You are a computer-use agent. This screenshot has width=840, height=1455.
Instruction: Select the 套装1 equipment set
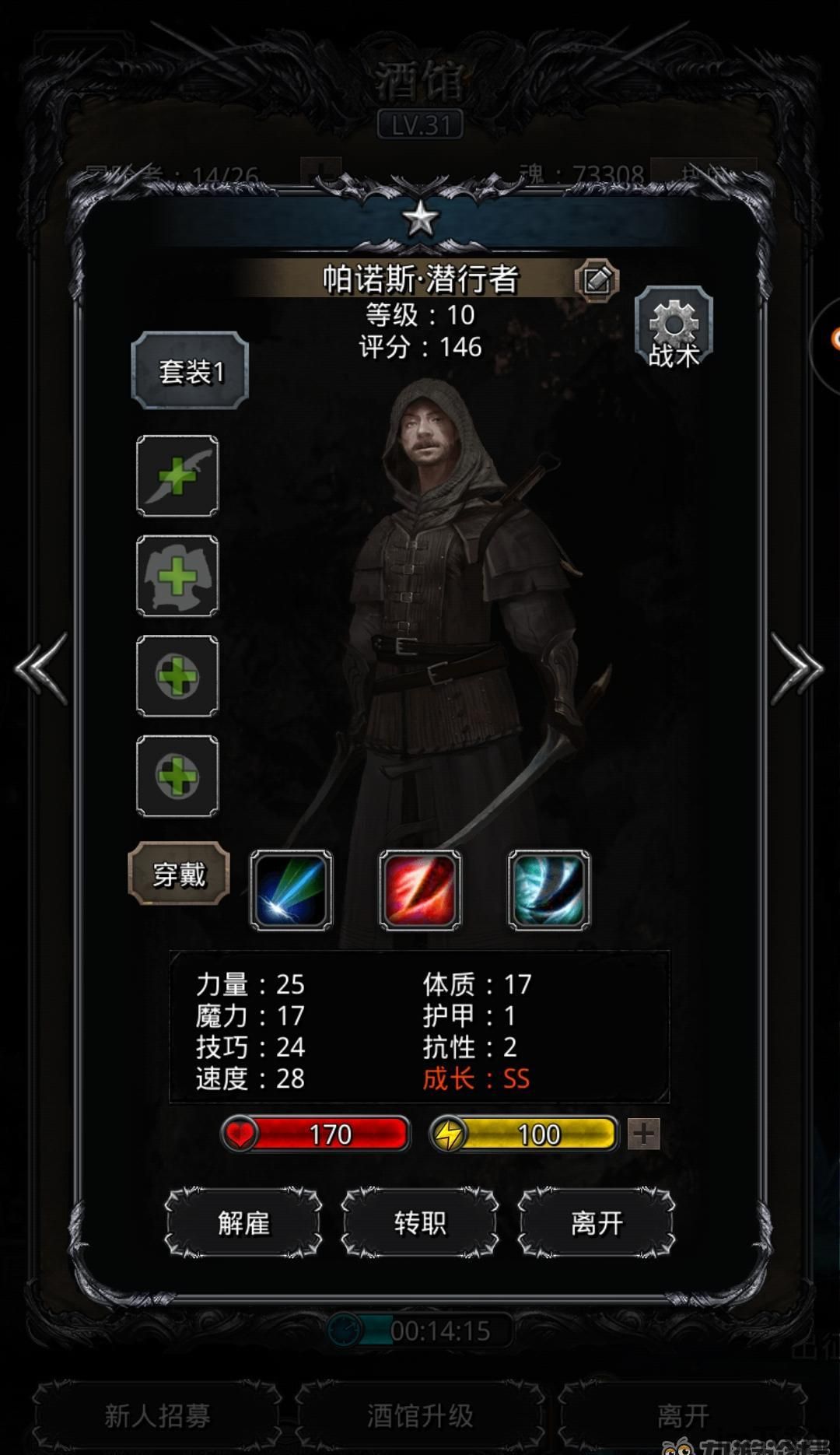(191, 371)
